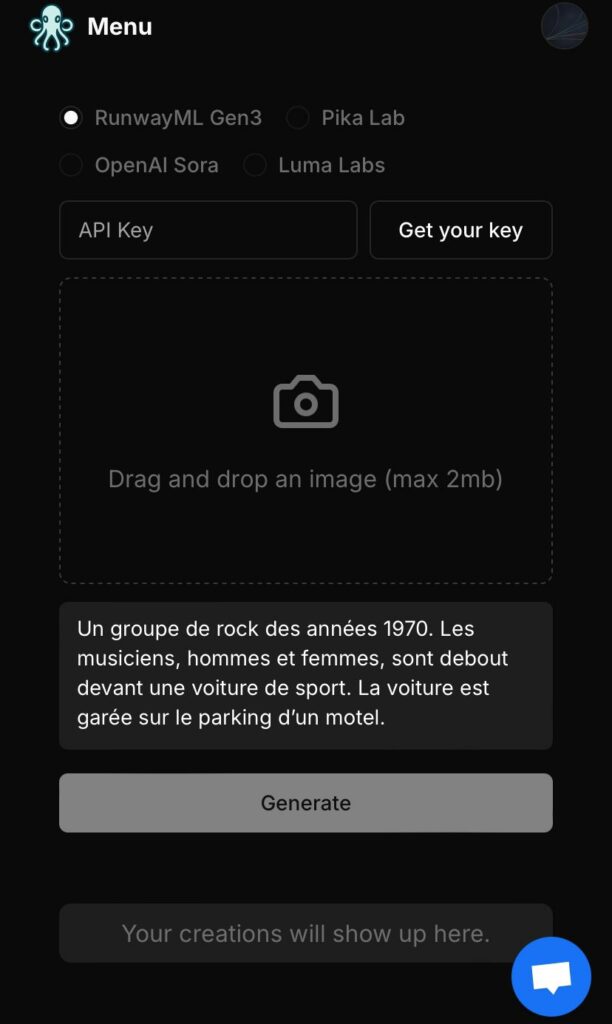
Task: Open the Menu at the top
Action: (x=118, y=27)
